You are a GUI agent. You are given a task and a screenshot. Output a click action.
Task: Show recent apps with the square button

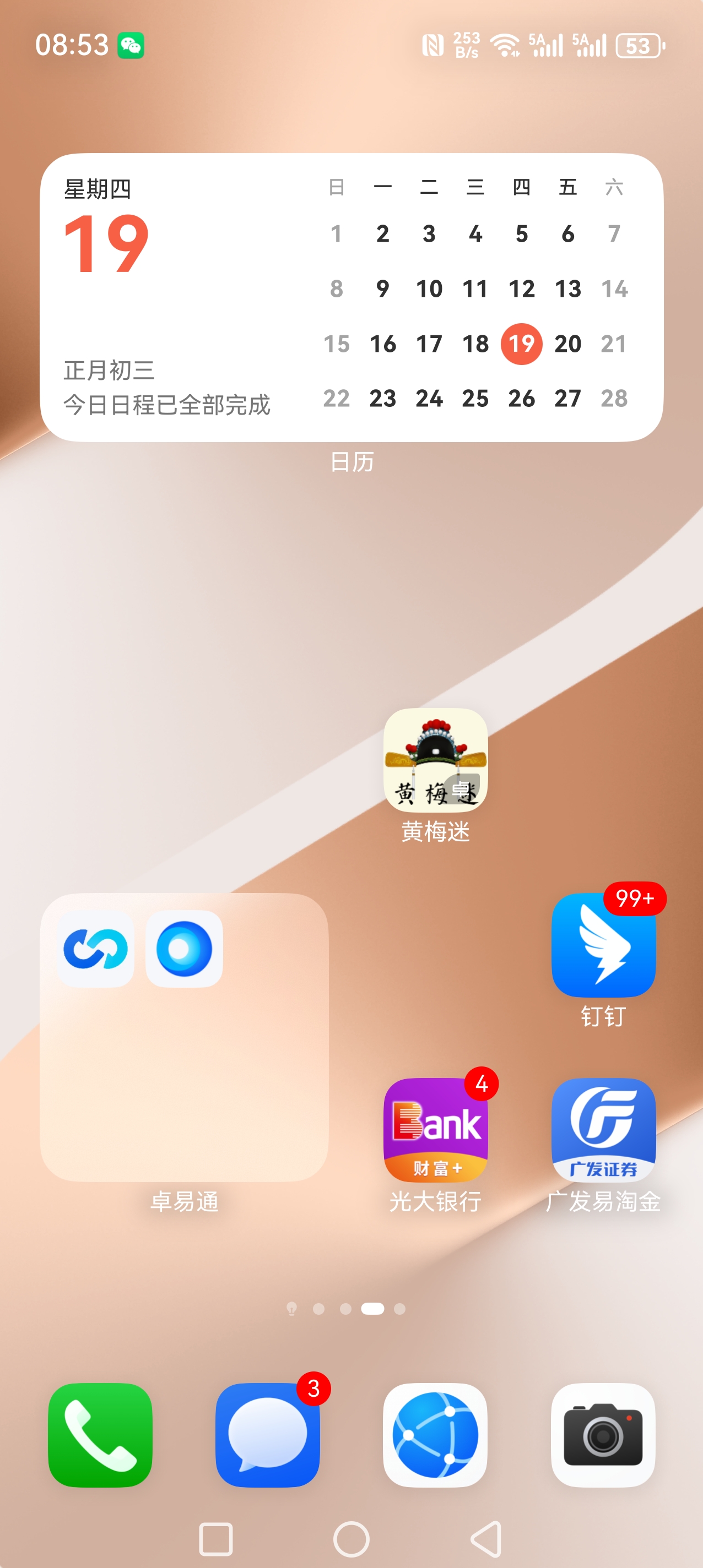[215, 1539]
